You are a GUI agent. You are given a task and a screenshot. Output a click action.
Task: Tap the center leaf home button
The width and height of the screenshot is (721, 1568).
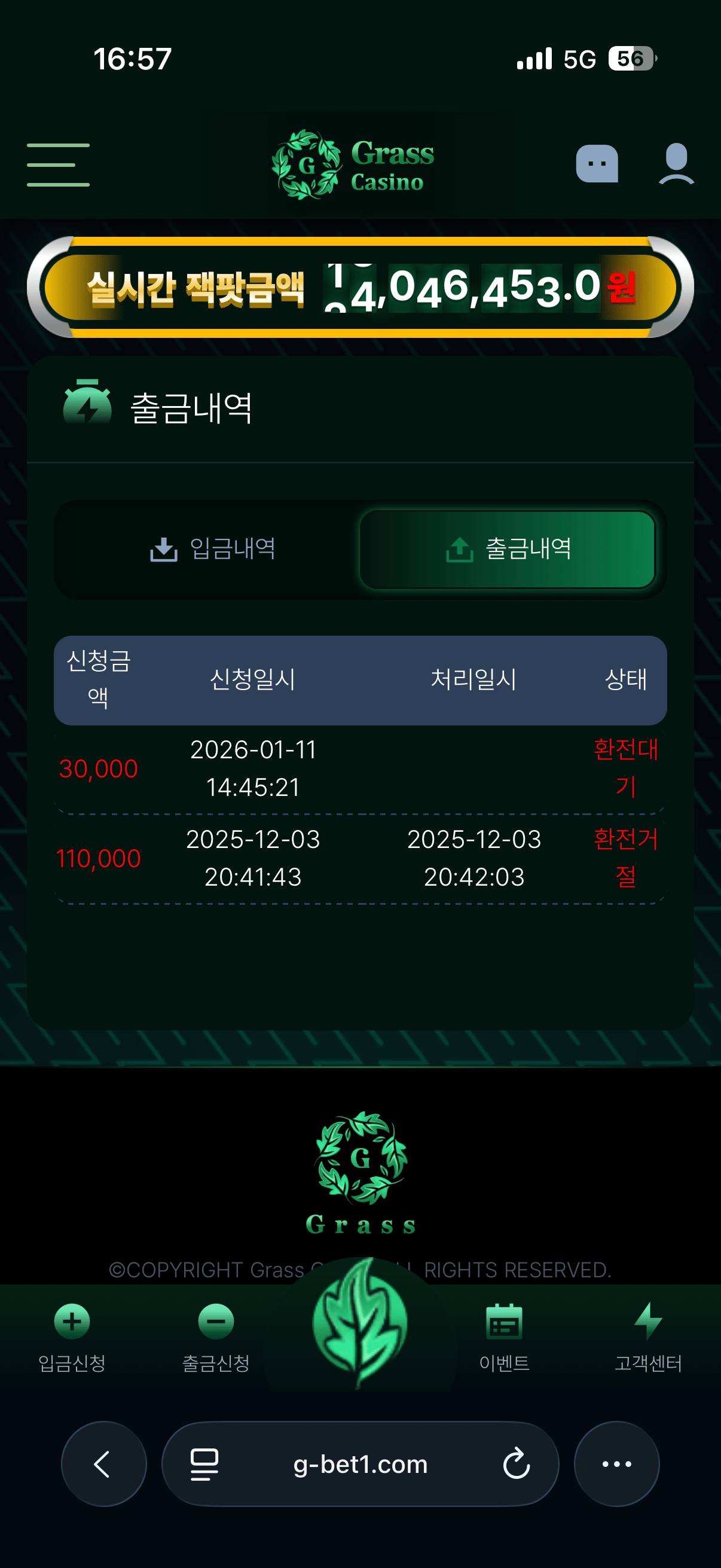point(360,1324)
